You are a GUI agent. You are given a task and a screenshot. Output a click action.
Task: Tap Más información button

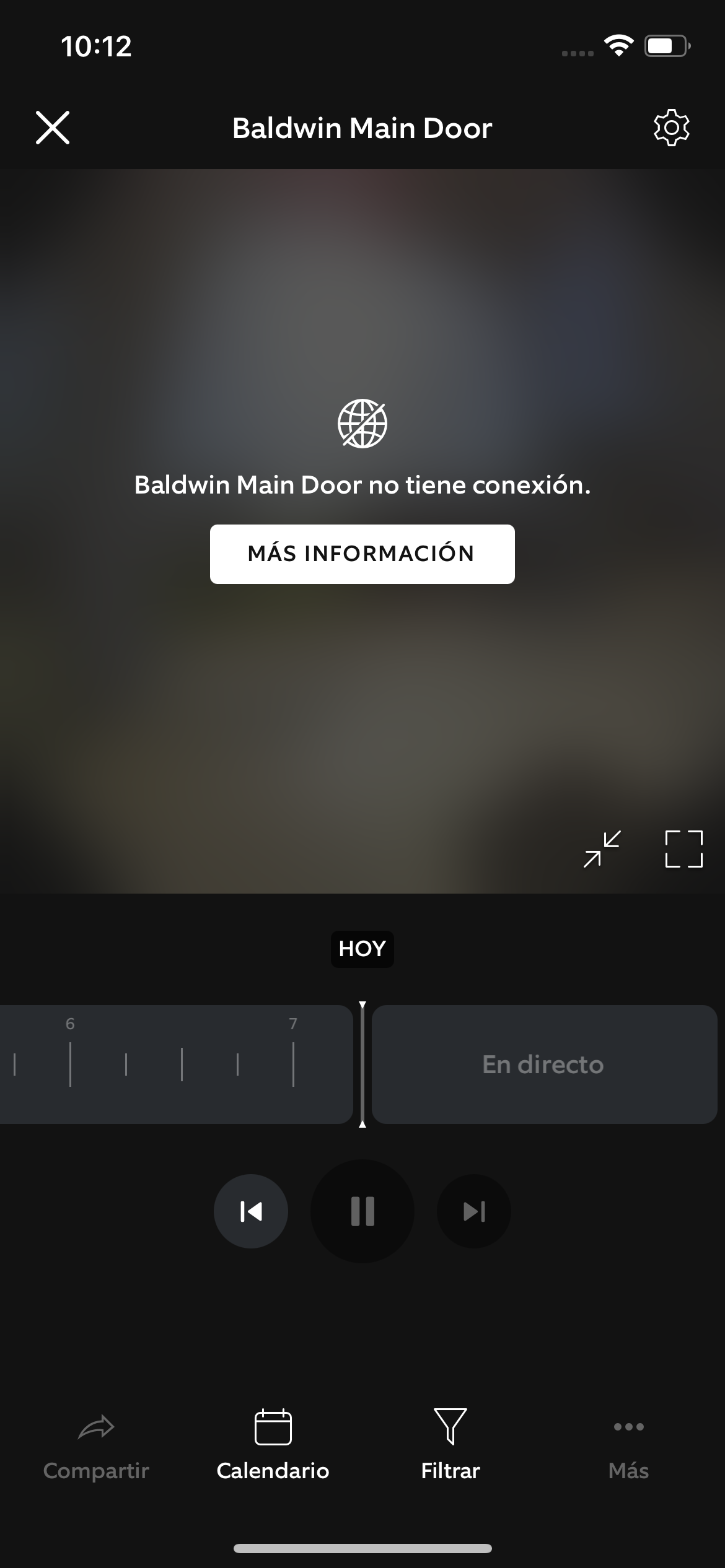point(362,554)
